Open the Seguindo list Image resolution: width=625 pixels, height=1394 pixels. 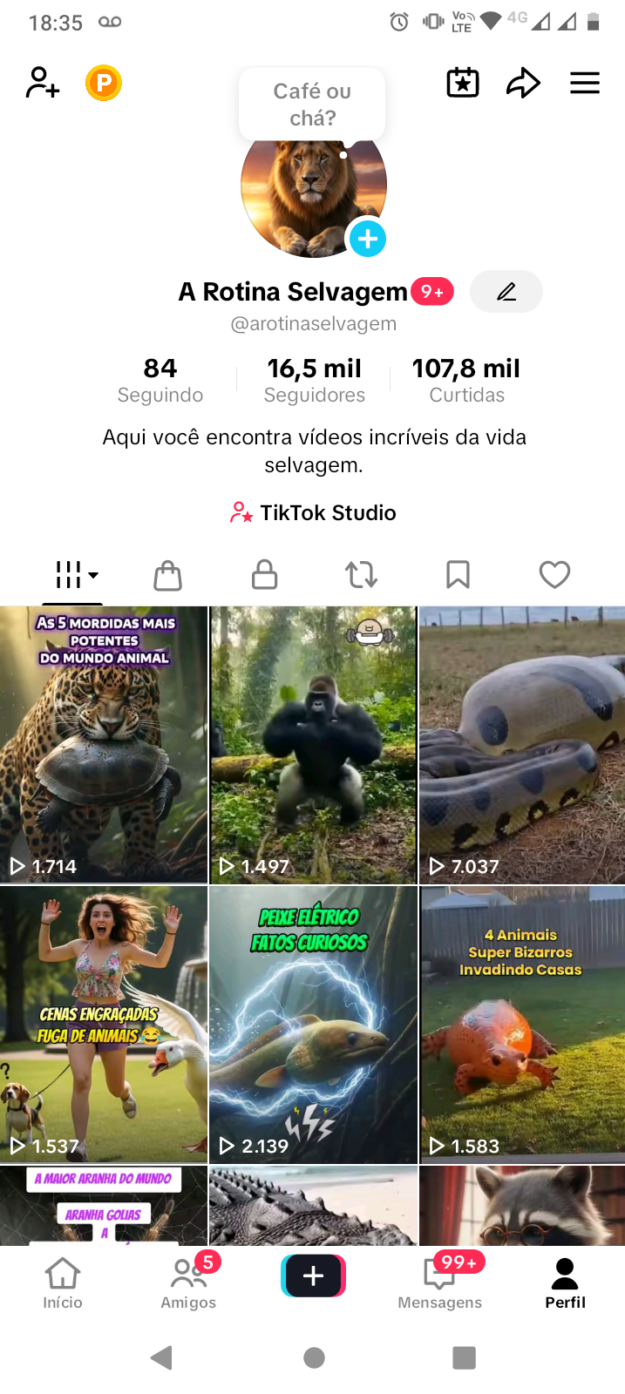tap(160, 381)
